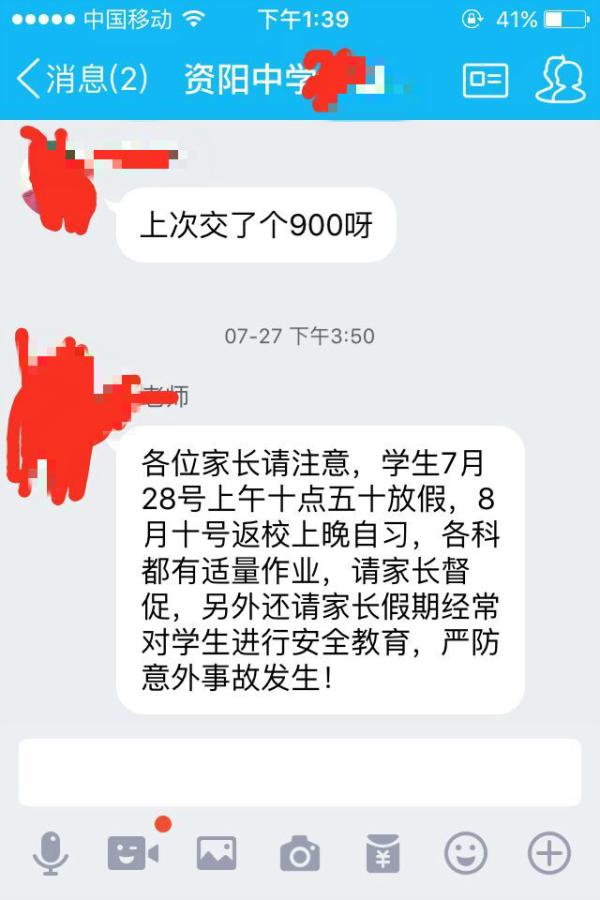Image resolution: width=600 pixels, height=900 pixels.
Task: Open the camera to take a photo
Action: pos(299,854)
